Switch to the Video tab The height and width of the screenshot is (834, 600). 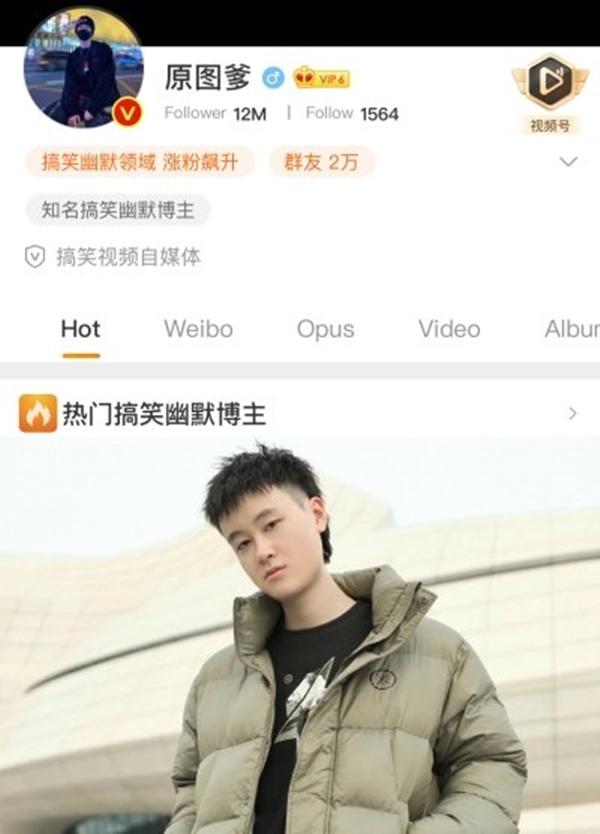[449, 329]
